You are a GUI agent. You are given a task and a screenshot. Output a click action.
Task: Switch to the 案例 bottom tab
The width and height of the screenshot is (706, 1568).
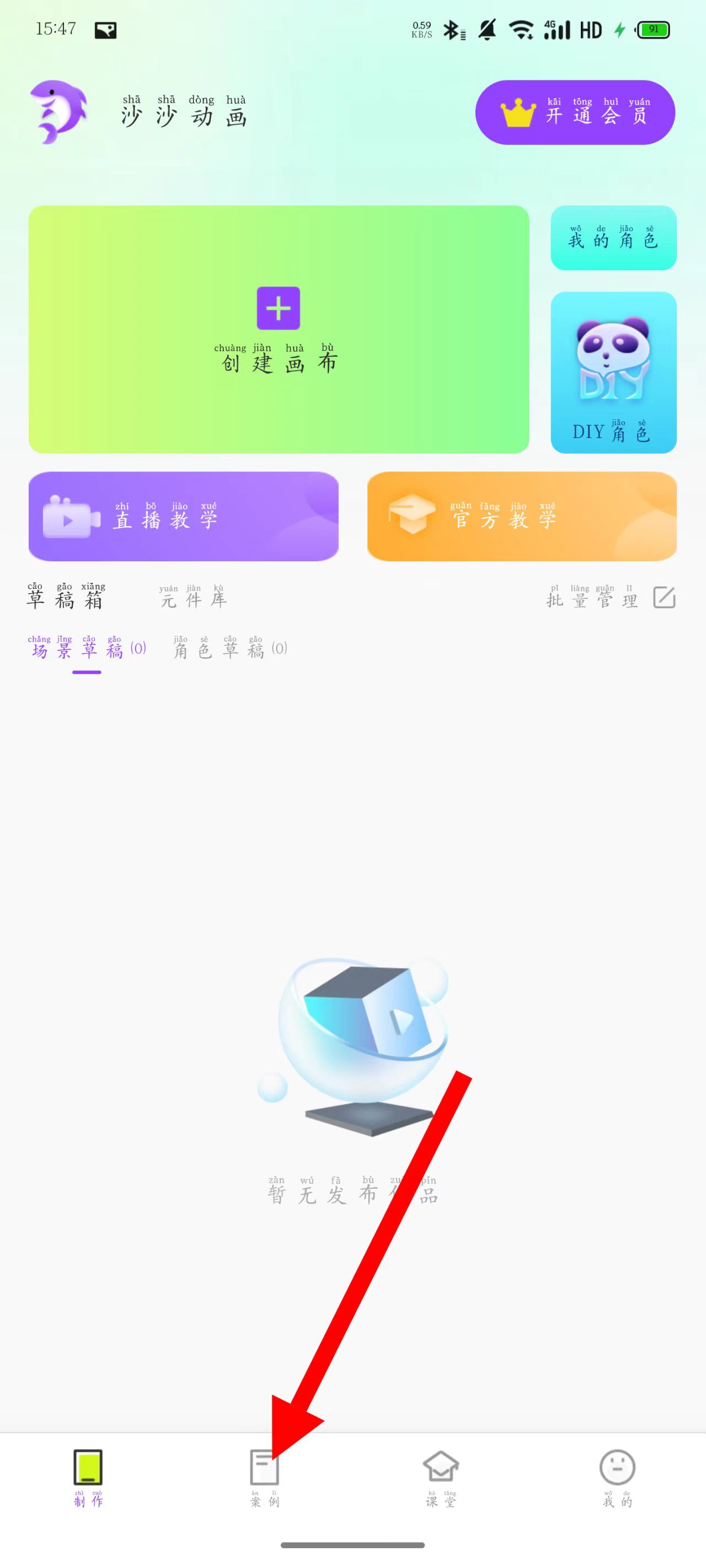[264, 1478]
